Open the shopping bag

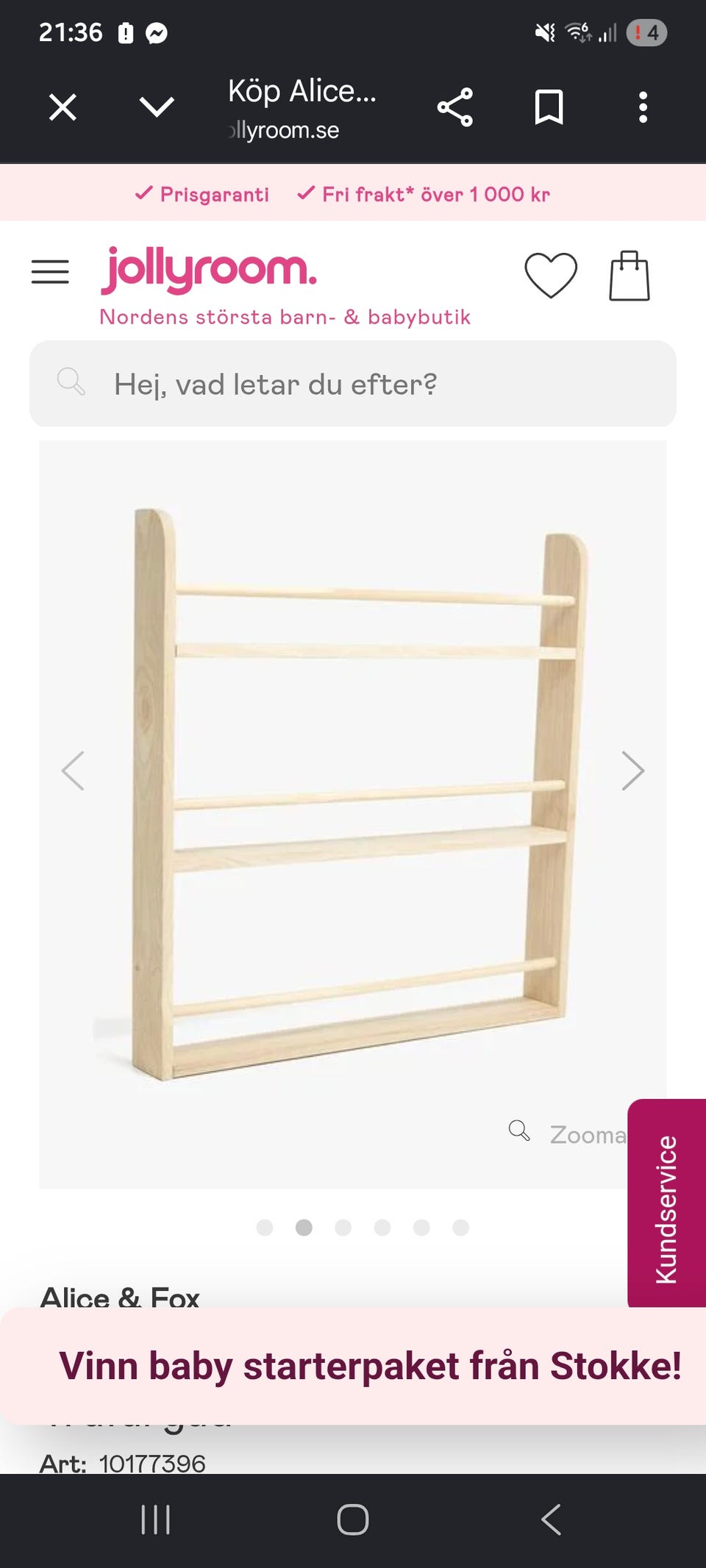630,276
